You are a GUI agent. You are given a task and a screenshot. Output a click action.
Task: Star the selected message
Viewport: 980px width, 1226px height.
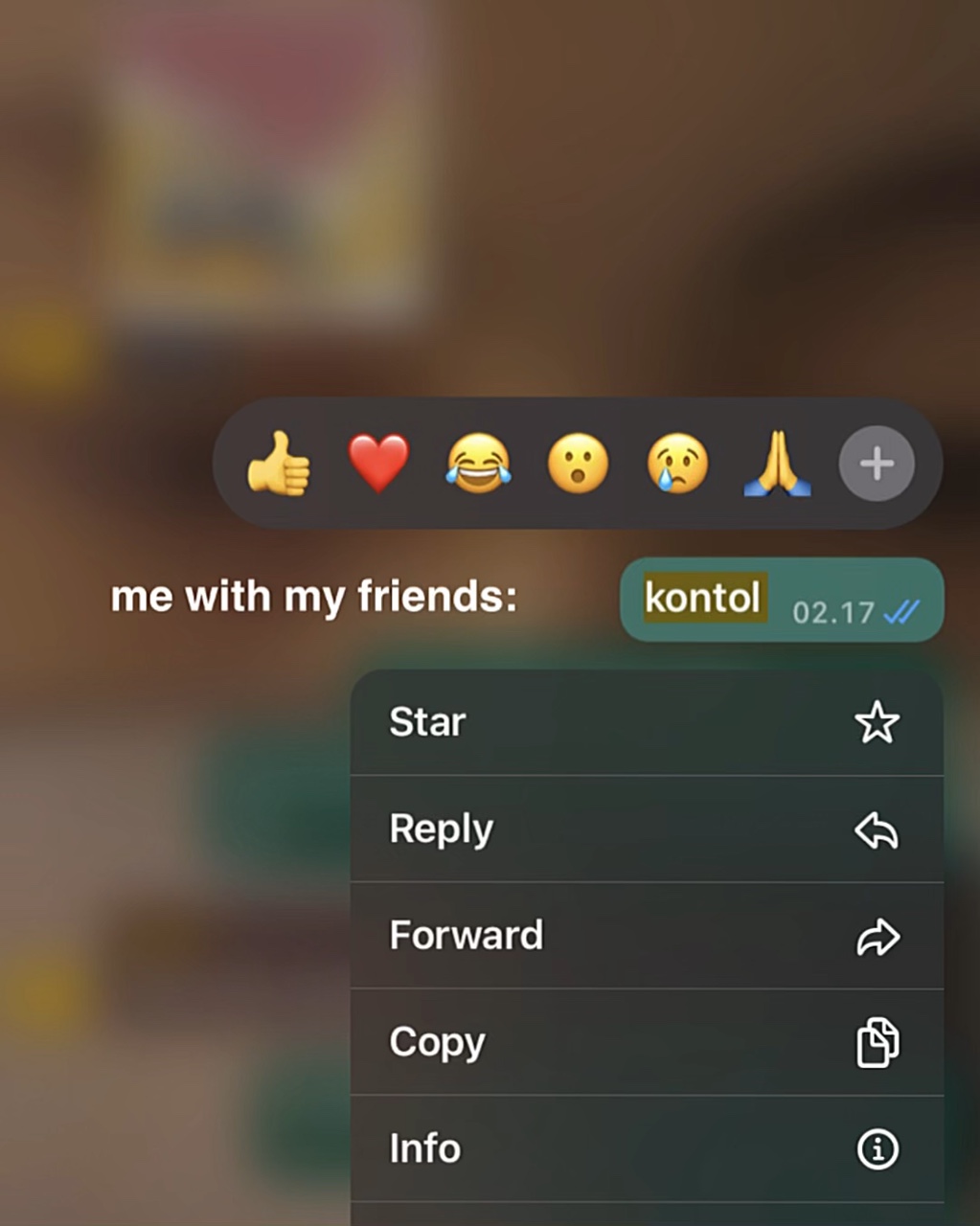(647, 722)
